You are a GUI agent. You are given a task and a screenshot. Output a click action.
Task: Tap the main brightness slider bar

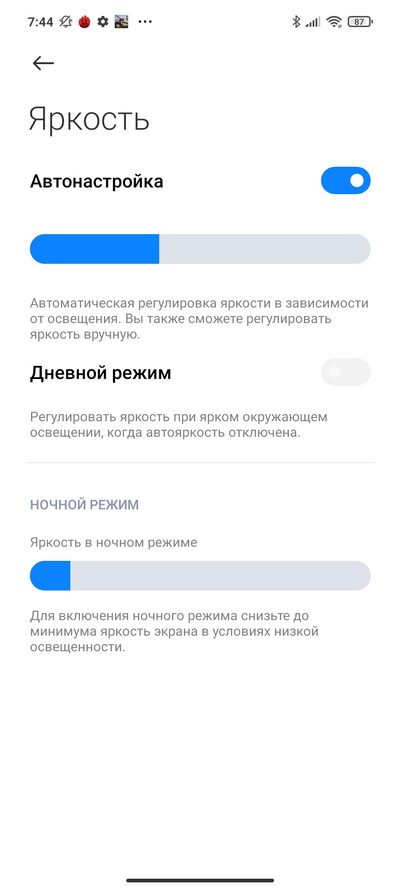click(x=200, y=249)
